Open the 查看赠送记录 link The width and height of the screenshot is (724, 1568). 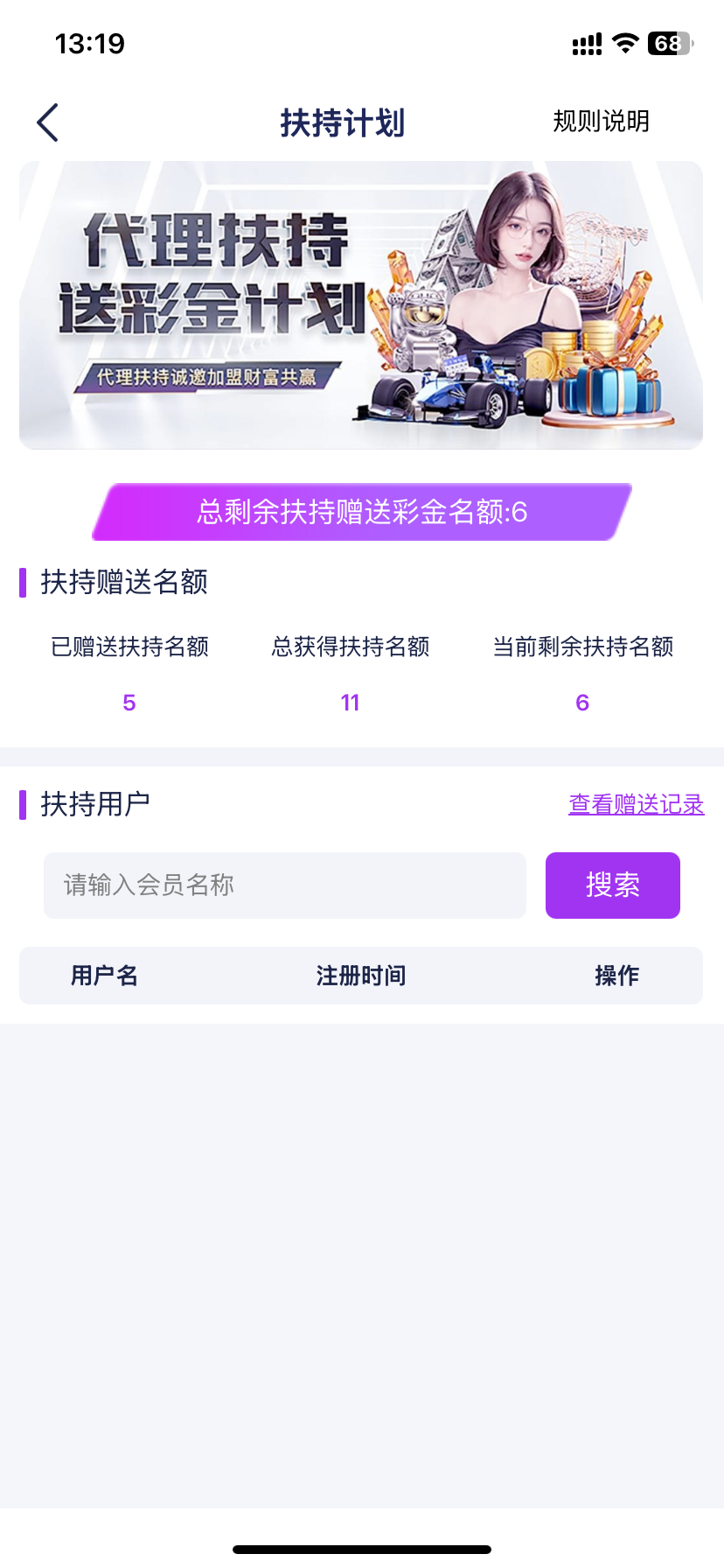636,804
